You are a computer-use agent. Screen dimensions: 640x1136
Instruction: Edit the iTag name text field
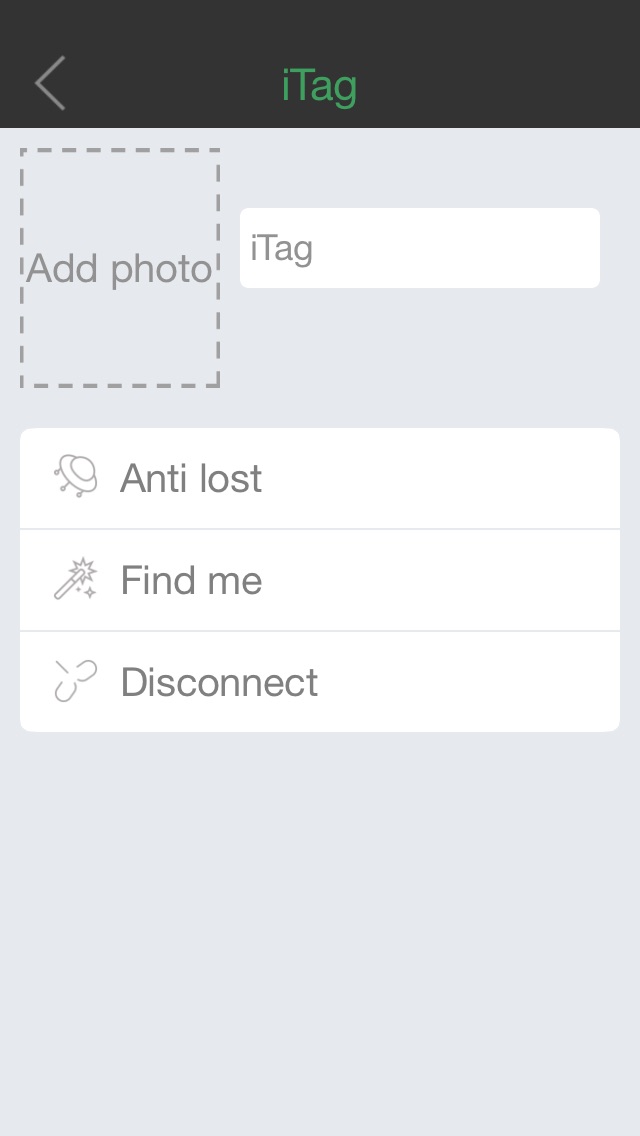point(420,248)
